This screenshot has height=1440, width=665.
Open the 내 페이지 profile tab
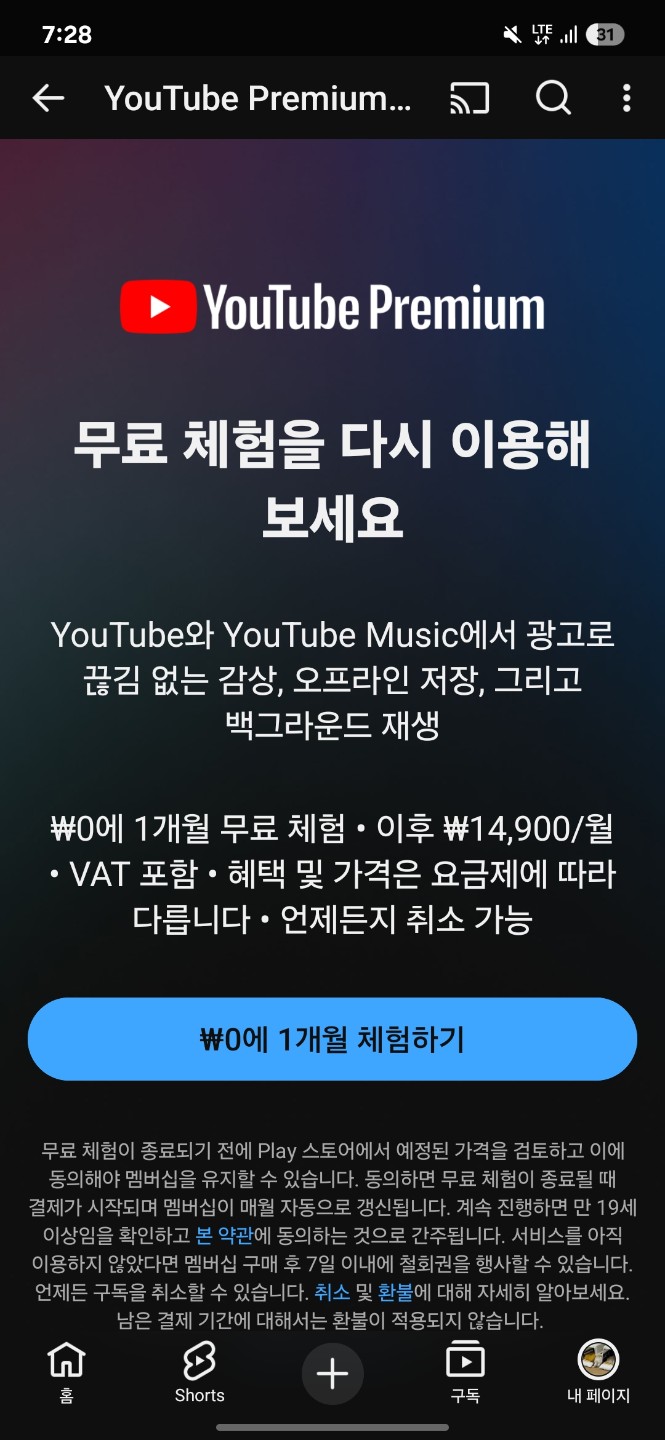click(598, 1372)
